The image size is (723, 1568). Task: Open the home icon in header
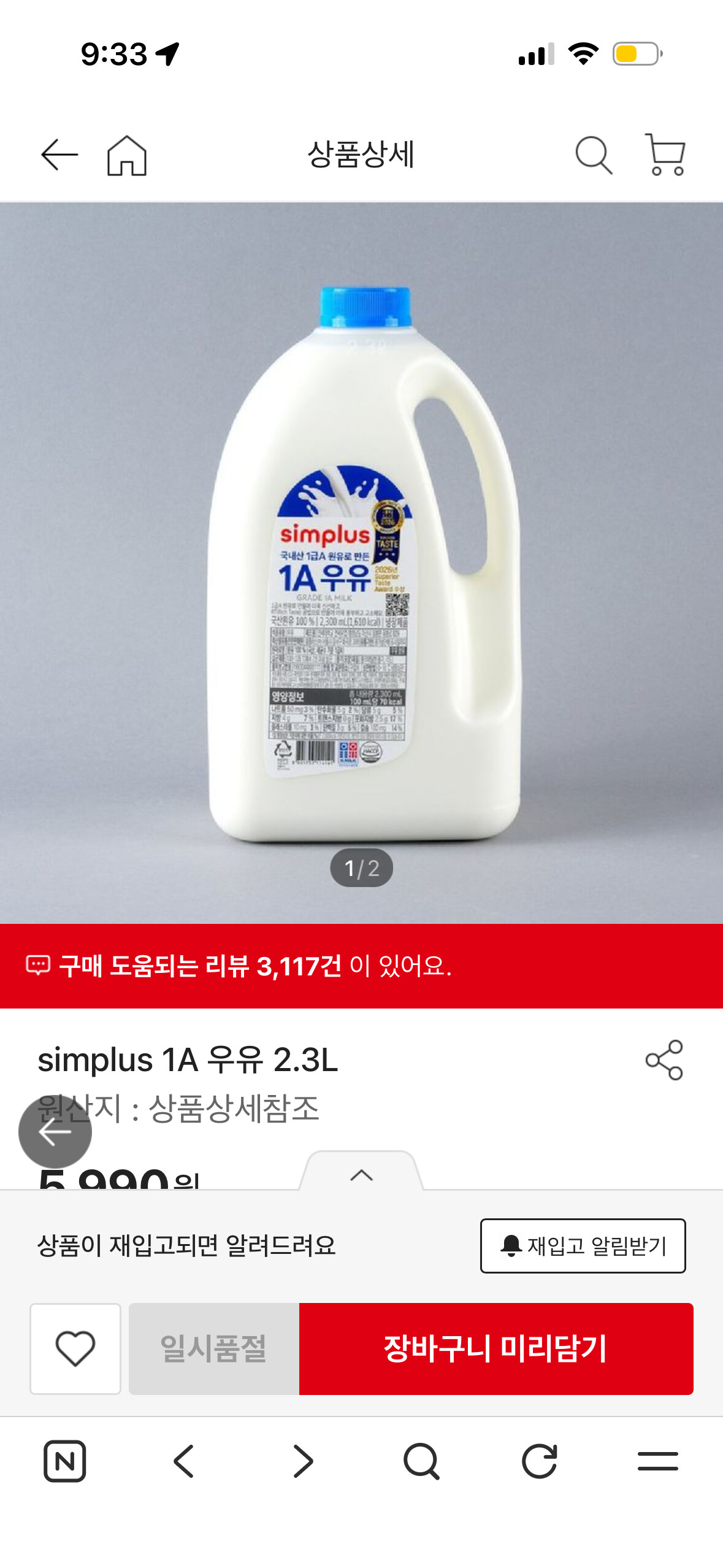coord(127,155)
